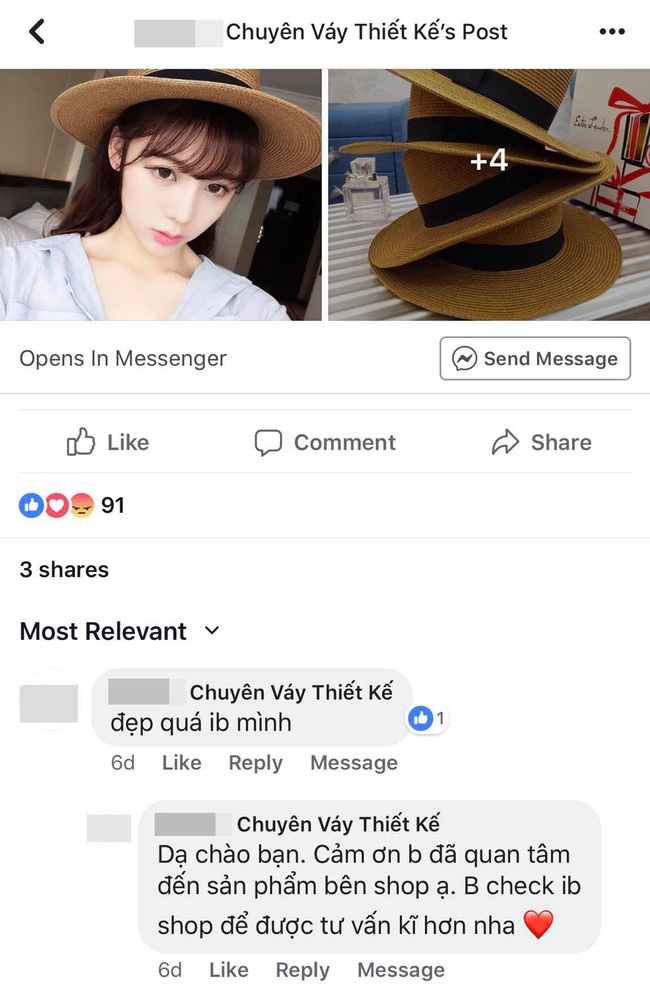Share this post
The width and height of the screenshot is (650, 990).
pos(541,442)
